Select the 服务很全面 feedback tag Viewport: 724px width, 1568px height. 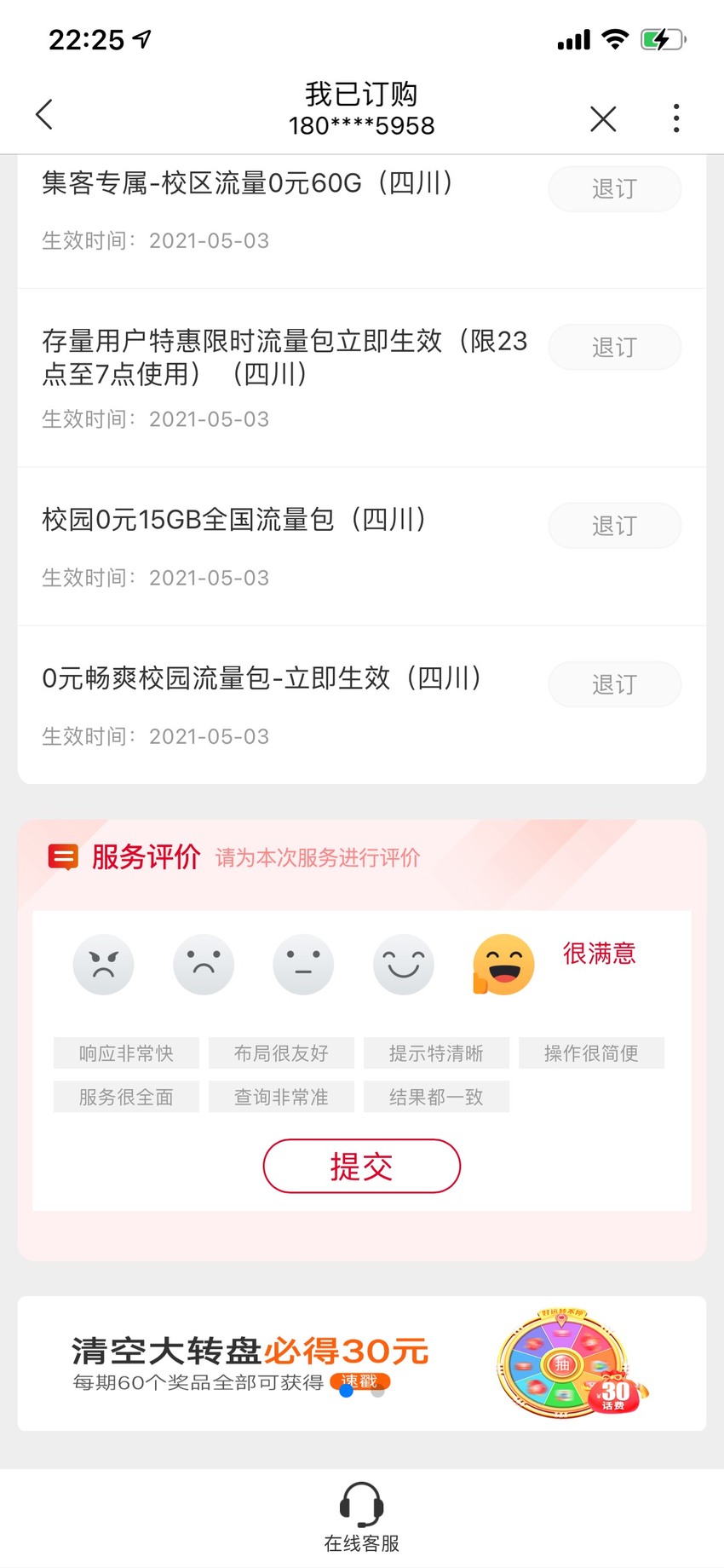(x=126, y=1097)
